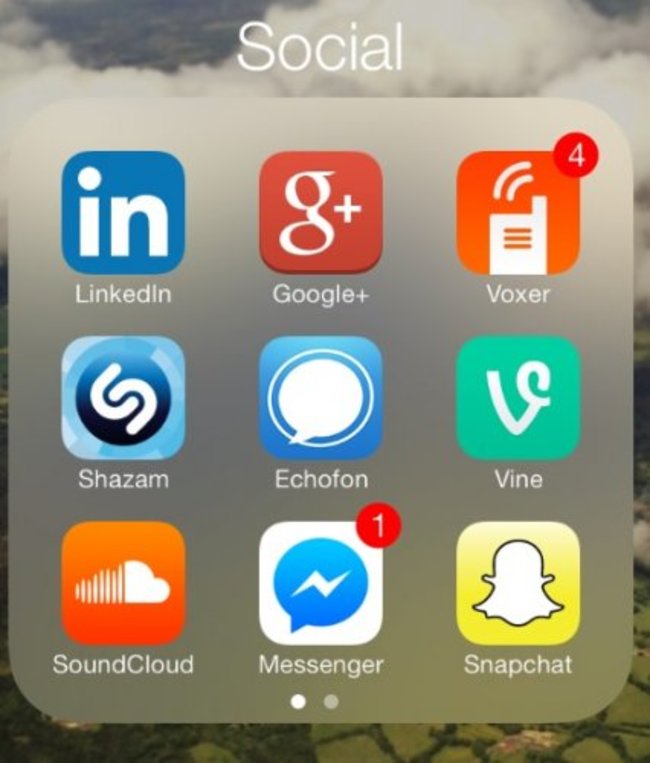Open Messenger with 1 unread badge

320,582
